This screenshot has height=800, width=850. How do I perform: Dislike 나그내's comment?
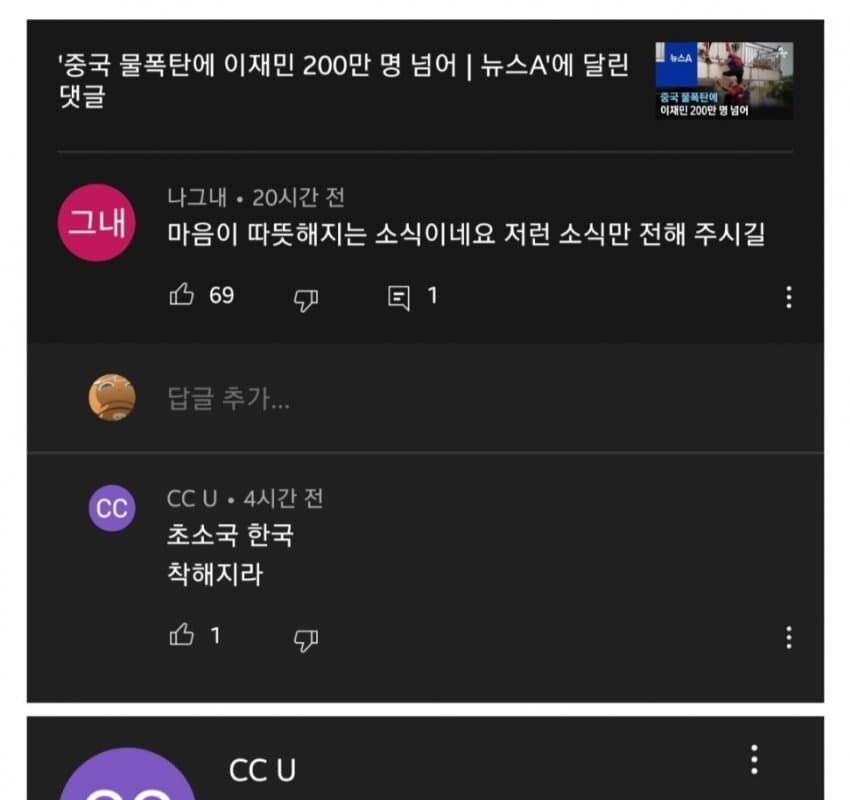point(305,298)
